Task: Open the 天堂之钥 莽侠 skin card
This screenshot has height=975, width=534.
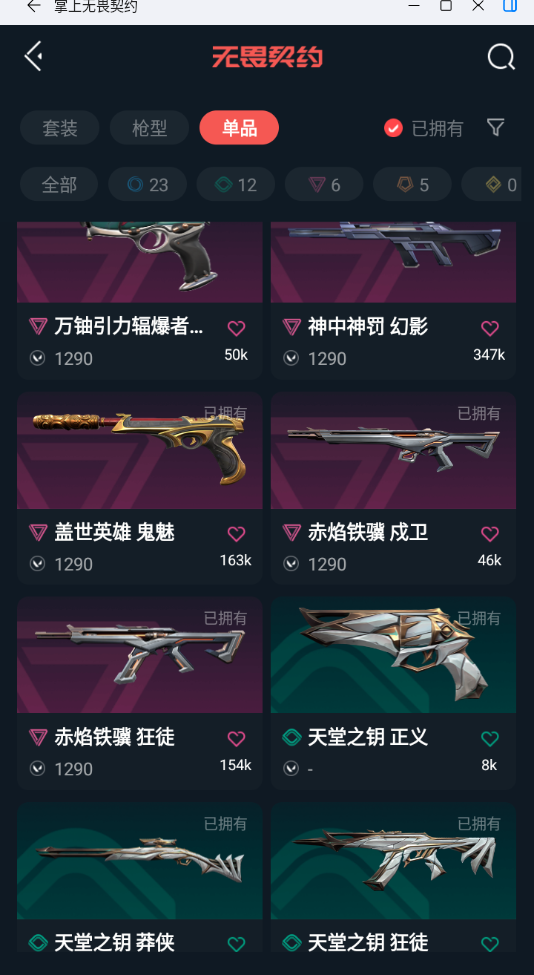Action: pos(139,877)
